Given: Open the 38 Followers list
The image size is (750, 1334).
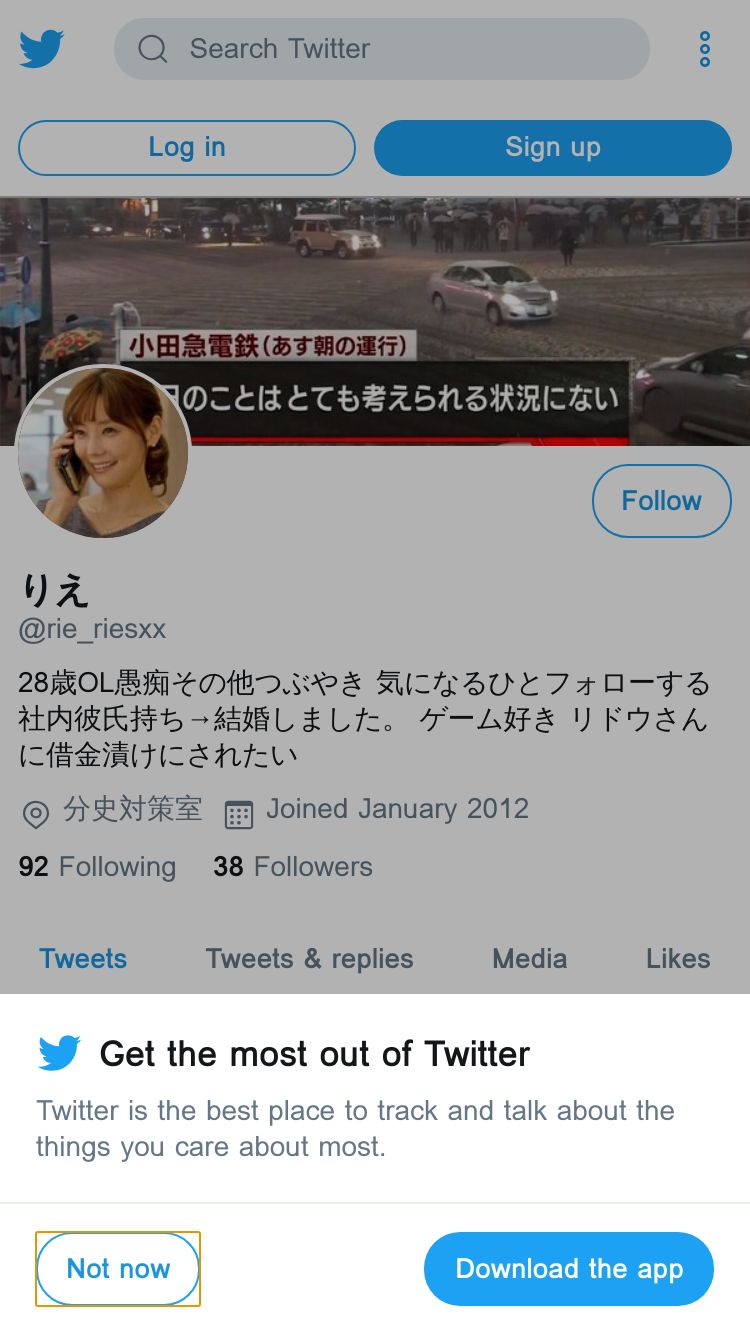Looking at the screenshot, I should click(293, 867).
